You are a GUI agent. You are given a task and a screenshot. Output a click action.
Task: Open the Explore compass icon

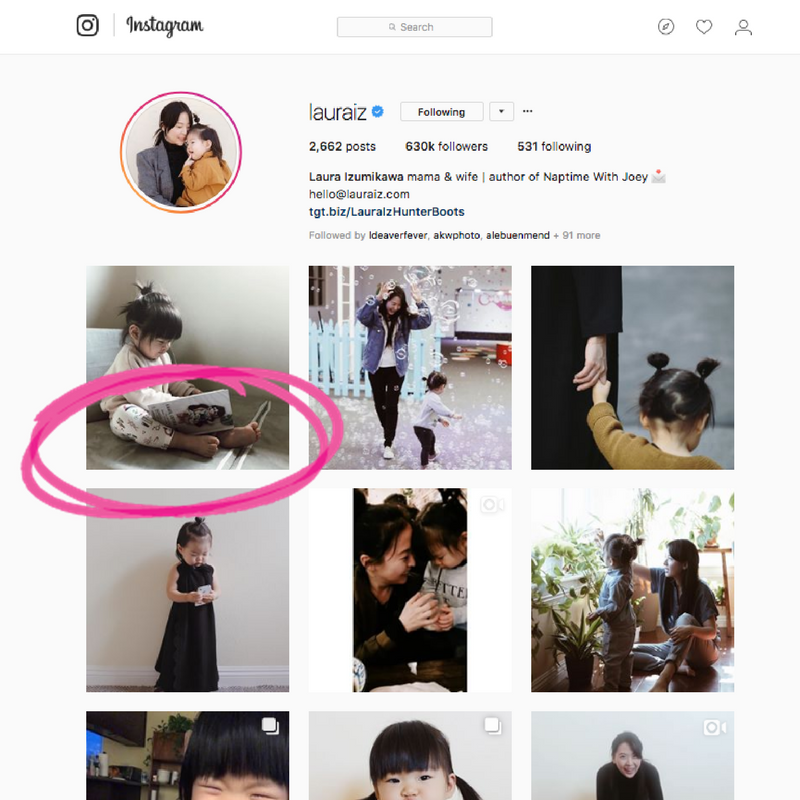pos(666,27)
